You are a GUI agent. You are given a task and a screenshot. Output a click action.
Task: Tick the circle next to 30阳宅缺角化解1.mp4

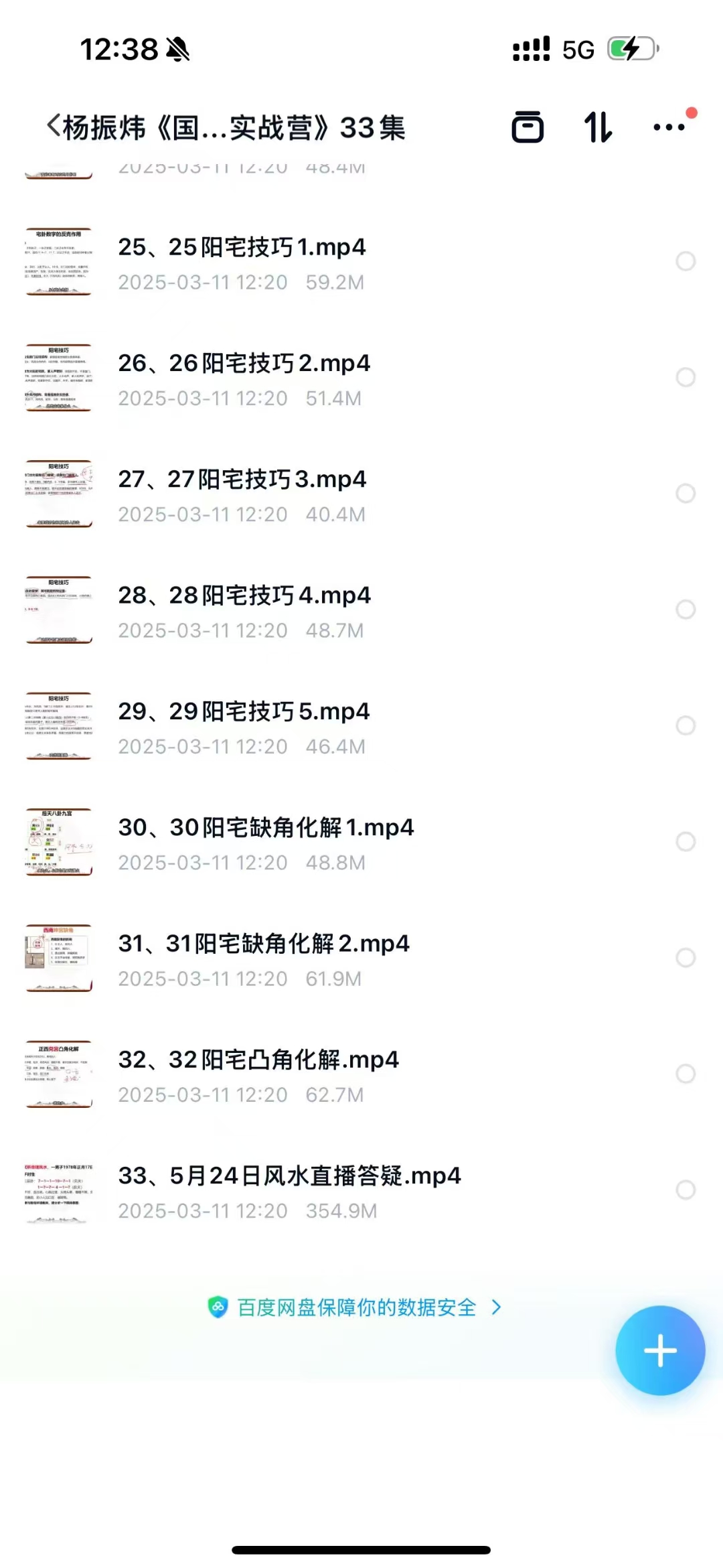(686, 841)
